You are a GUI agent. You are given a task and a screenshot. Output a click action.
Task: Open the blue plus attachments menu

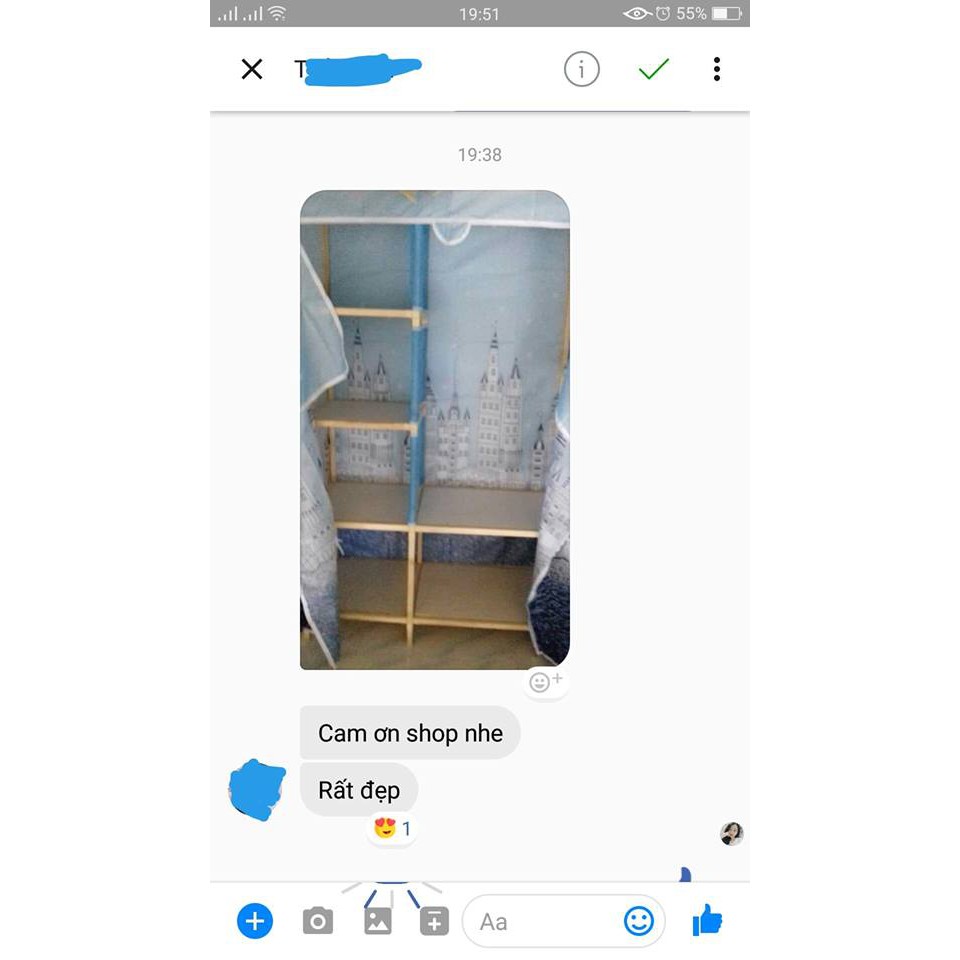(255, 921)
